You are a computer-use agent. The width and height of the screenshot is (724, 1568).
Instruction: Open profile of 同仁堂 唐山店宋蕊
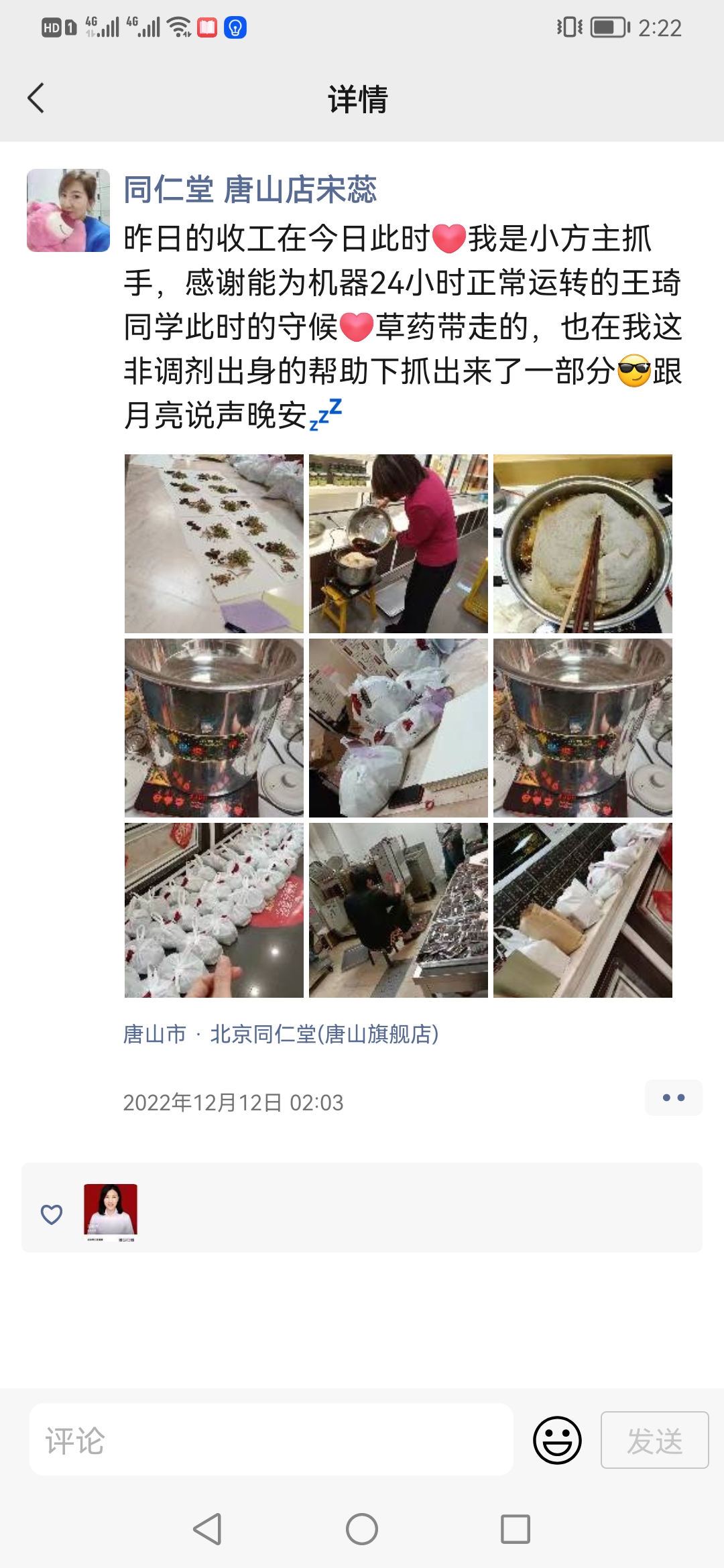249,189
